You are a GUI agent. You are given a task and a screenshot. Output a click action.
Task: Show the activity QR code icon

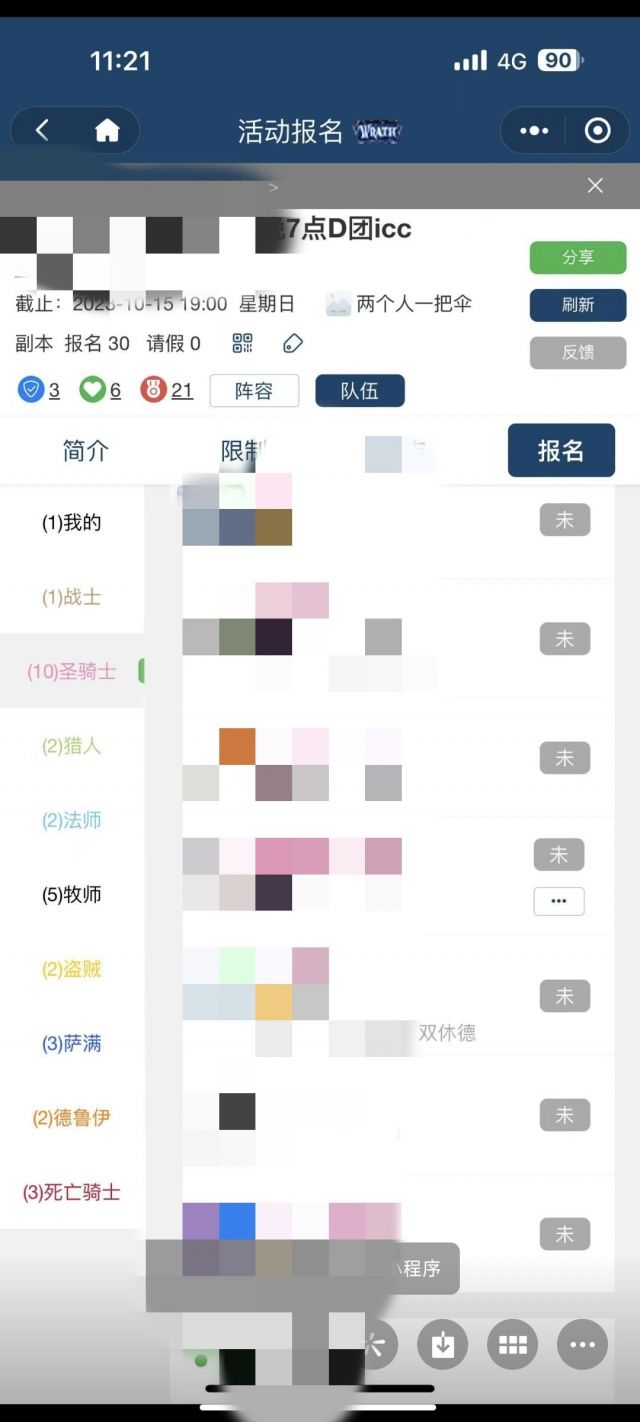point(242,344)
